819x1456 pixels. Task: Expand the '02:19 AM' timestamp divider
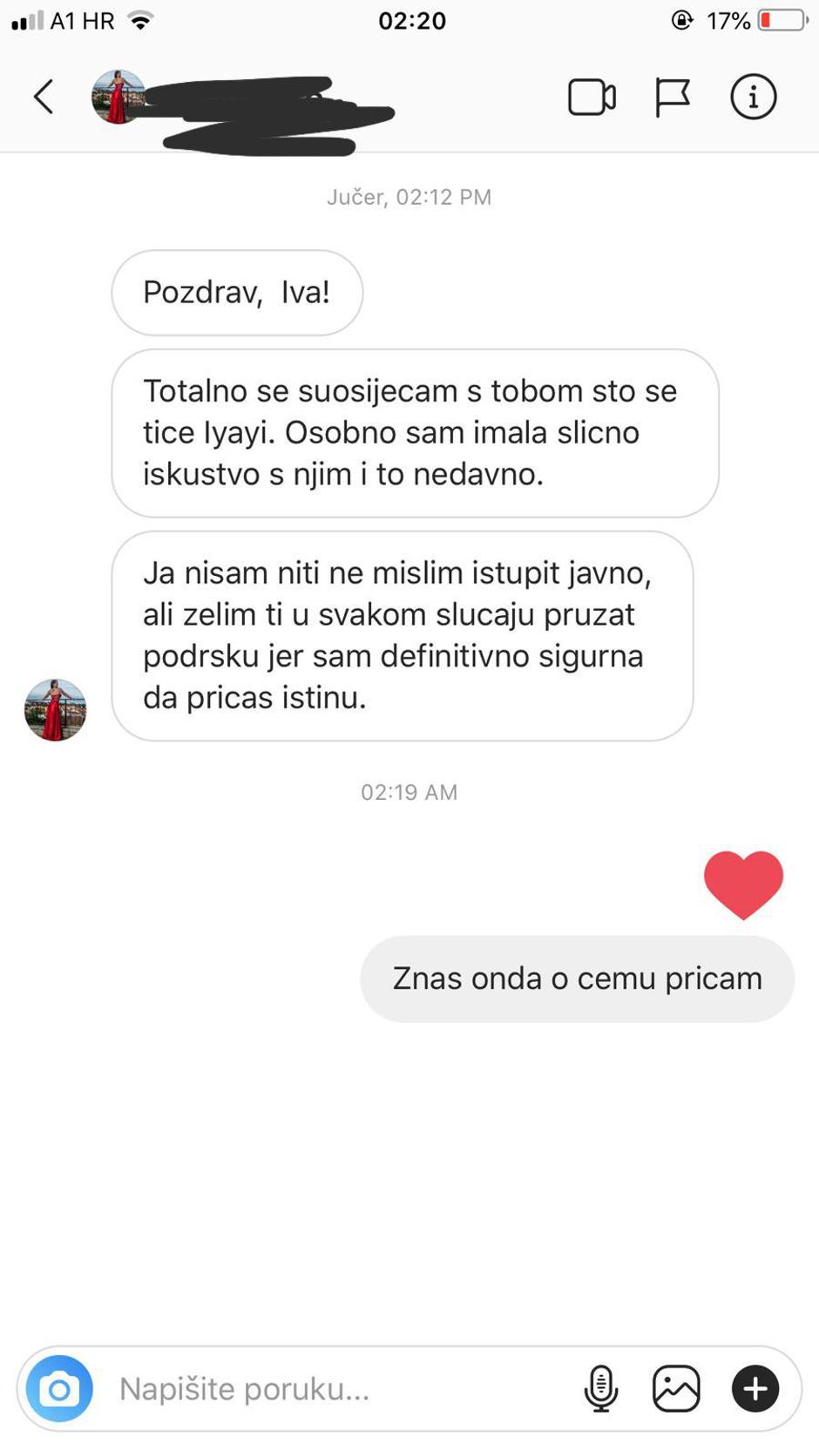click(409, 791)
